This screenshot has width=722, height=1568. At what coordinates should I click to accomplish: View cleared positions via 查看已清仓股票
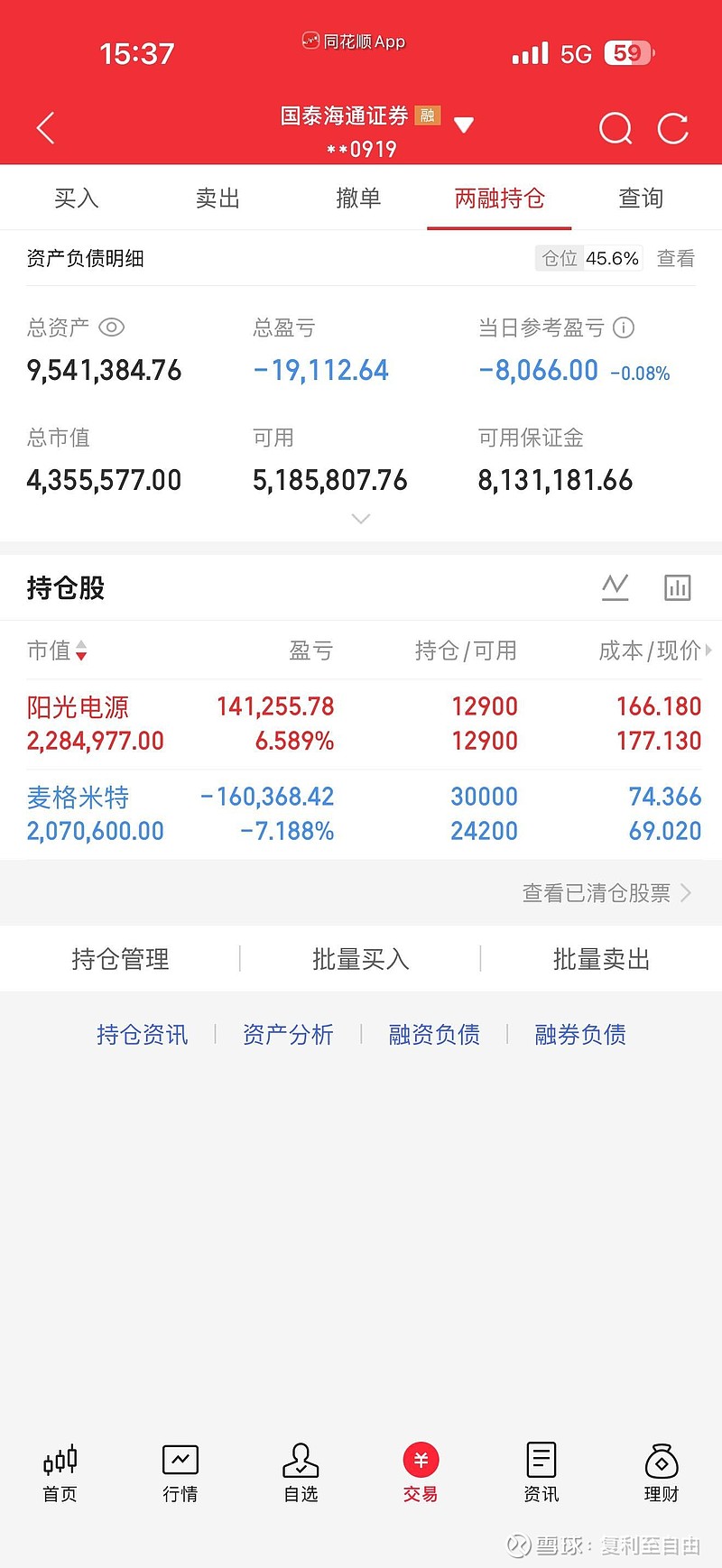606,893
